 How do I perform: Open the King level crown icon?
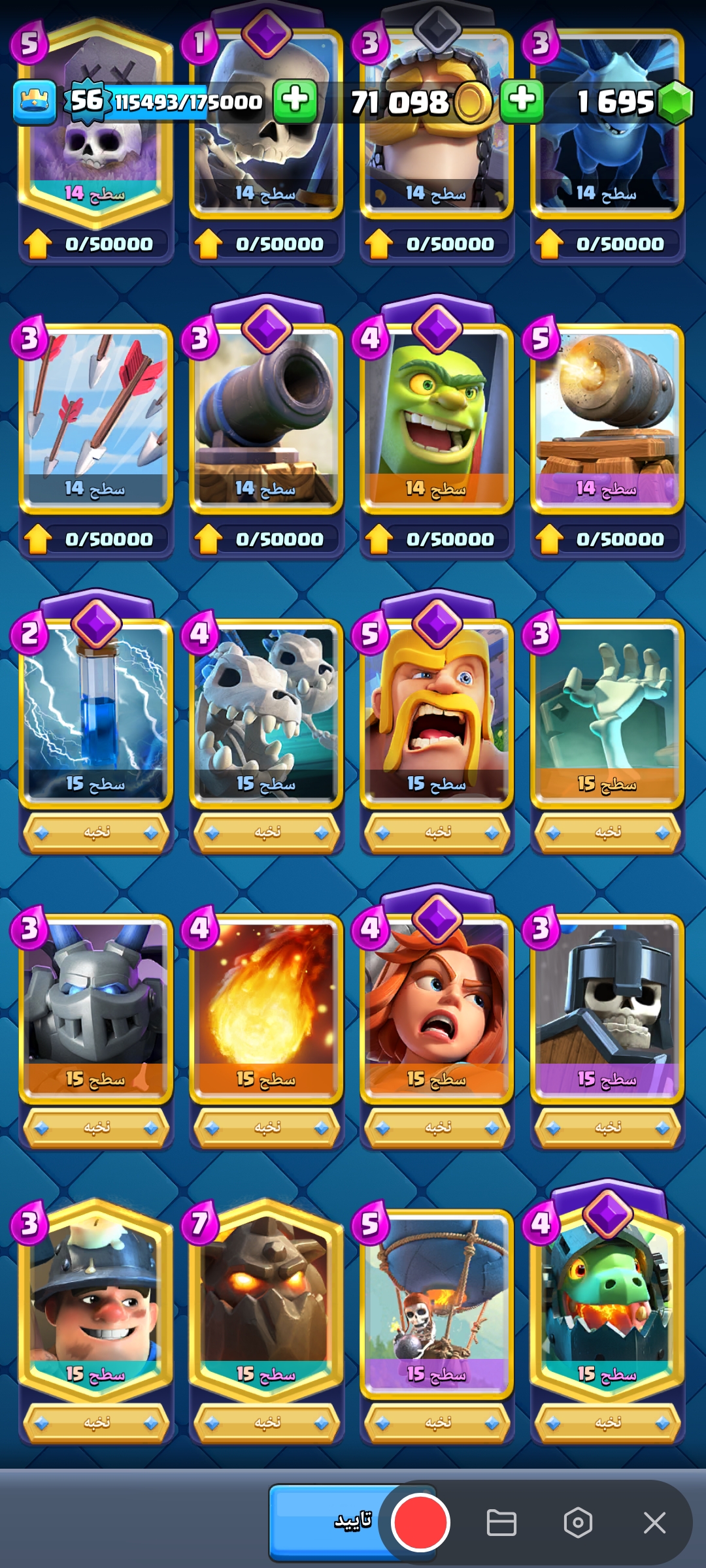(35, 101)
